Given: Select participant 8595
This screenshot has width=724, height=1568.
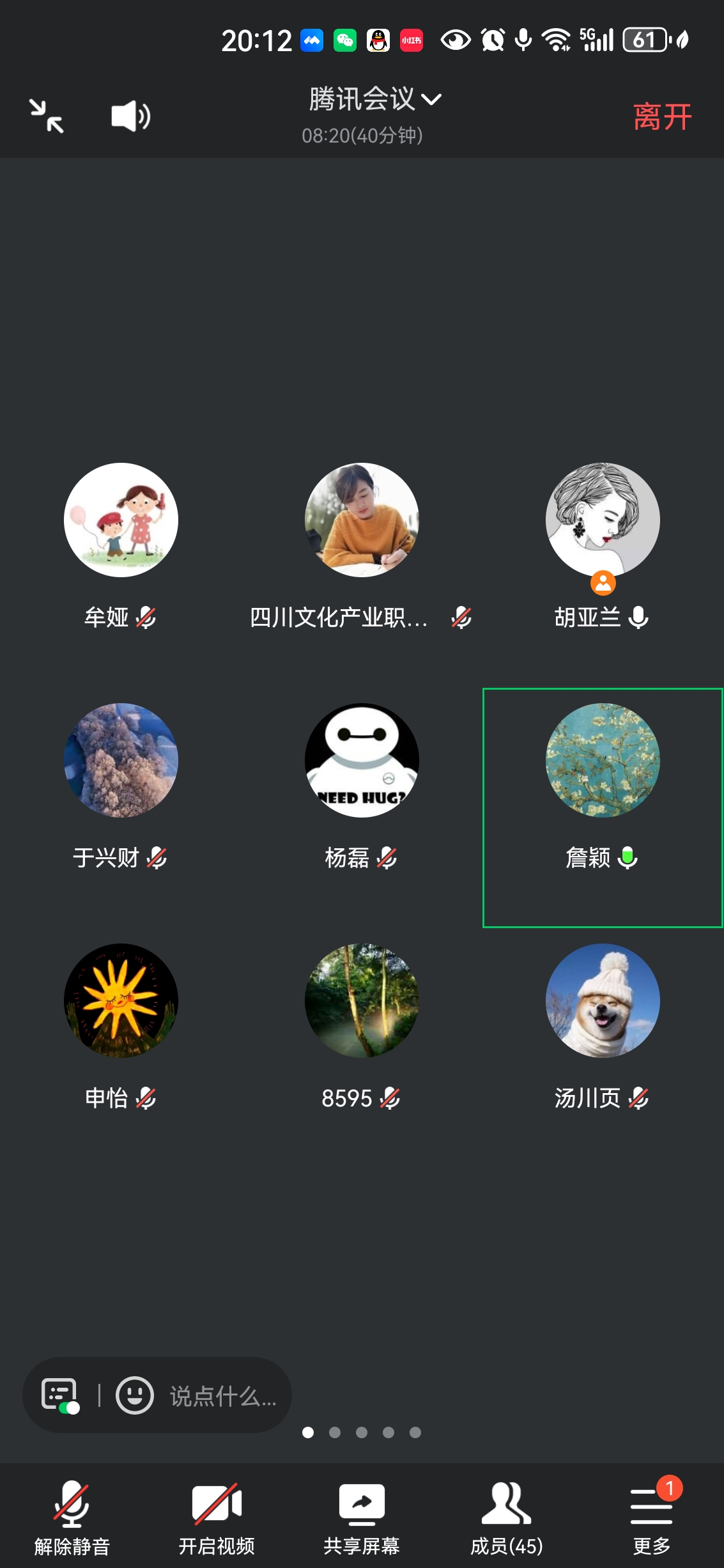Looking at the screenshot, I should pyautogui.click(x=362, y=1001).
